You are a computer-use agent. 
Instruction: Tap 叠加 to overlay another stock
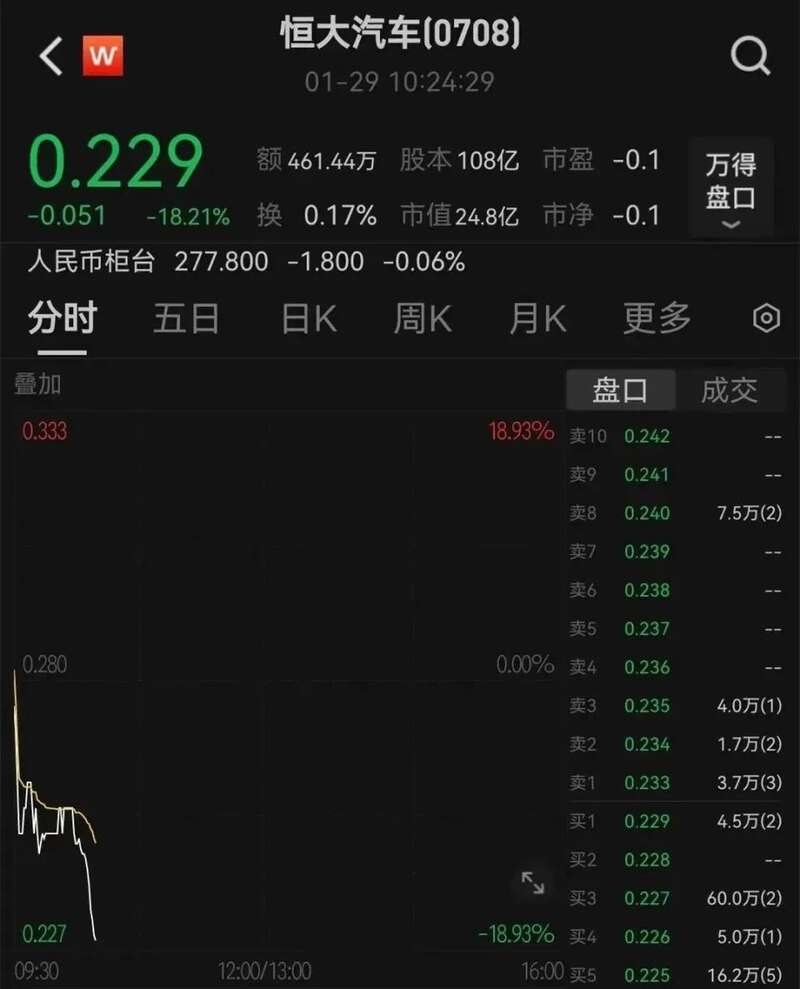pos(37,384)
